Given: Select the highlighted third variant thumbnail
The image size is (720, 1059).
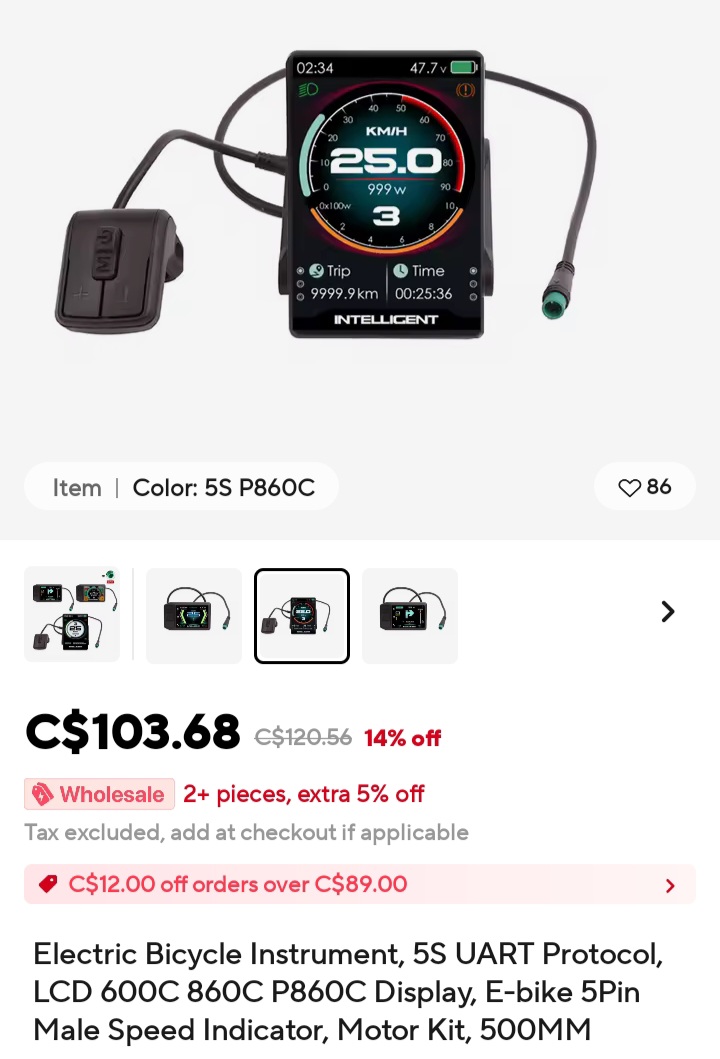Looking at the screenshot, I should click(x=302, y=614).
